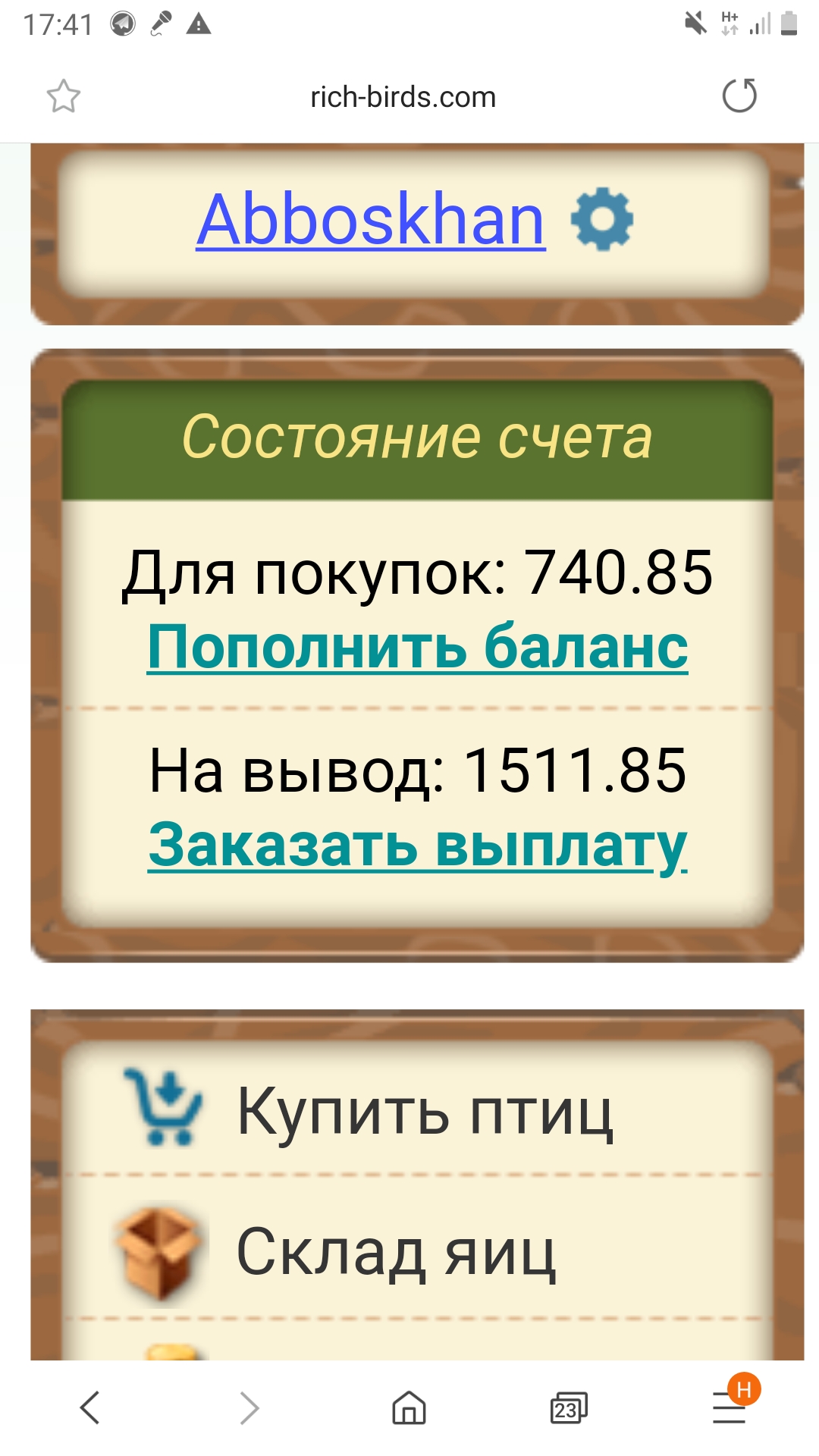Open account settings gear icon
The height and width of the screenshot is (1456, 819).
pyautogui.click(x=601, y=218)
